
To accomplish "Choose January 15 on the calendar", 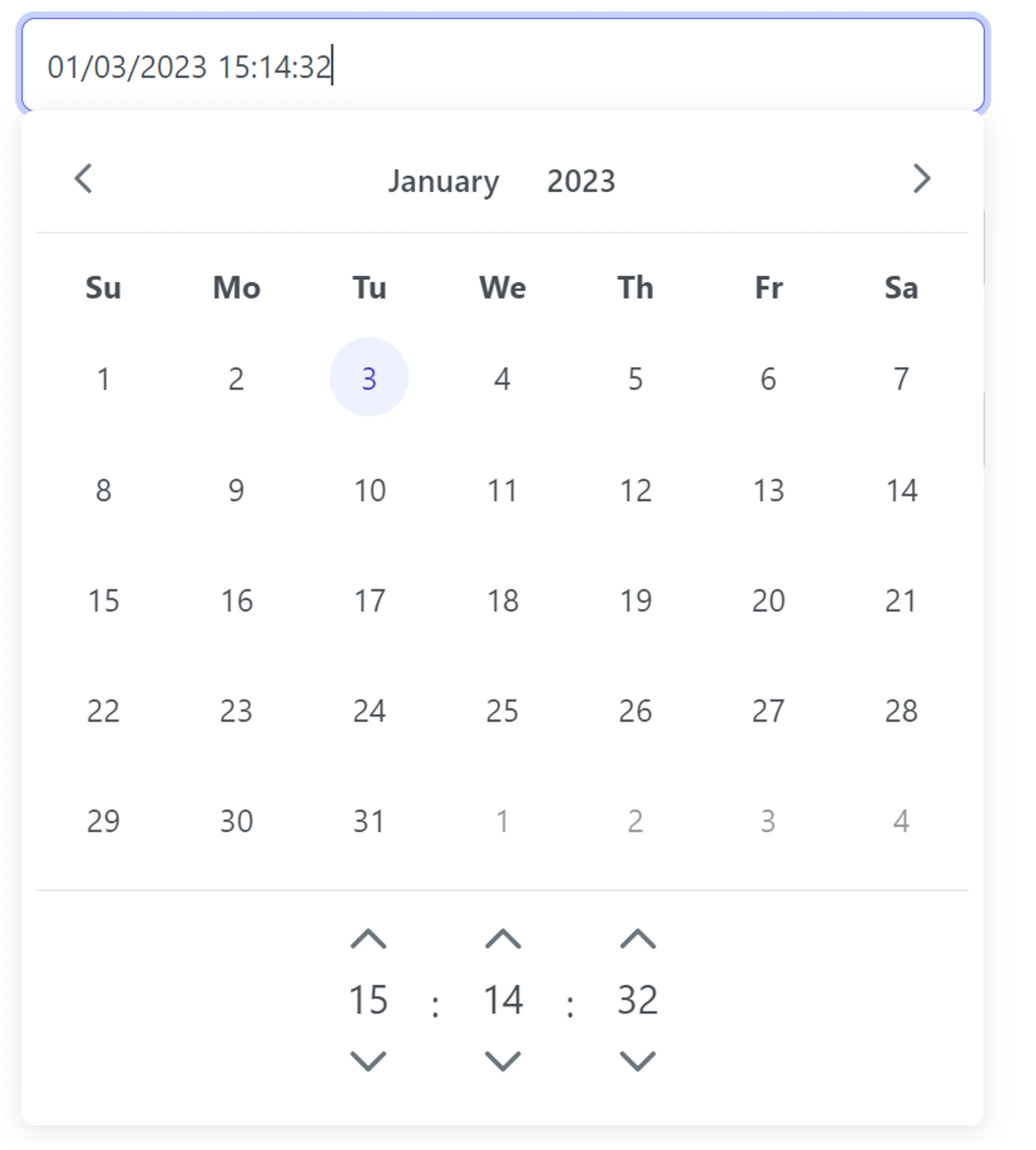I will pyautogui.click(x=104, y=601).
